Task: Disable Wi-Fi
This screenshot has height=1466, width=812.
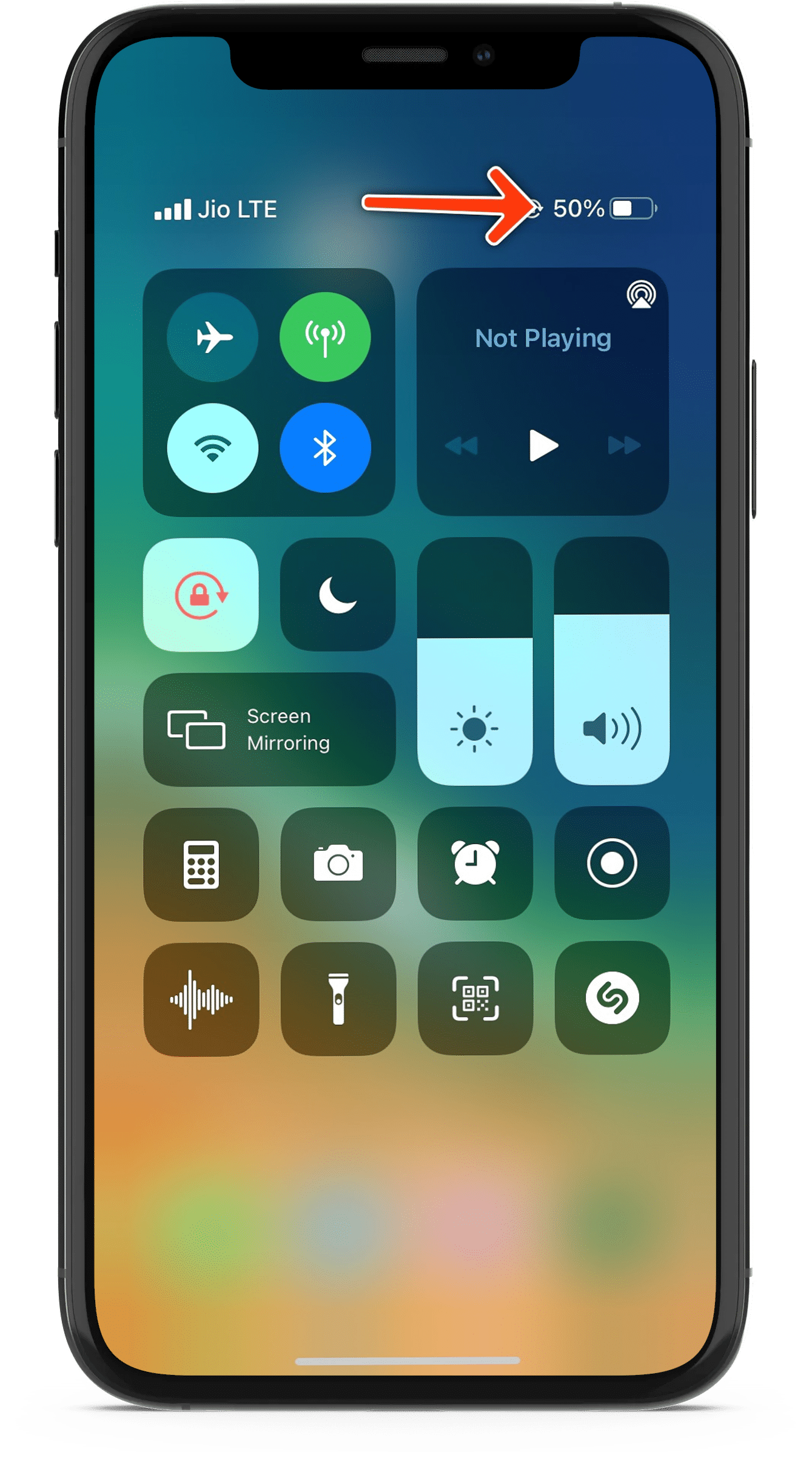Action: click(212, 448)
